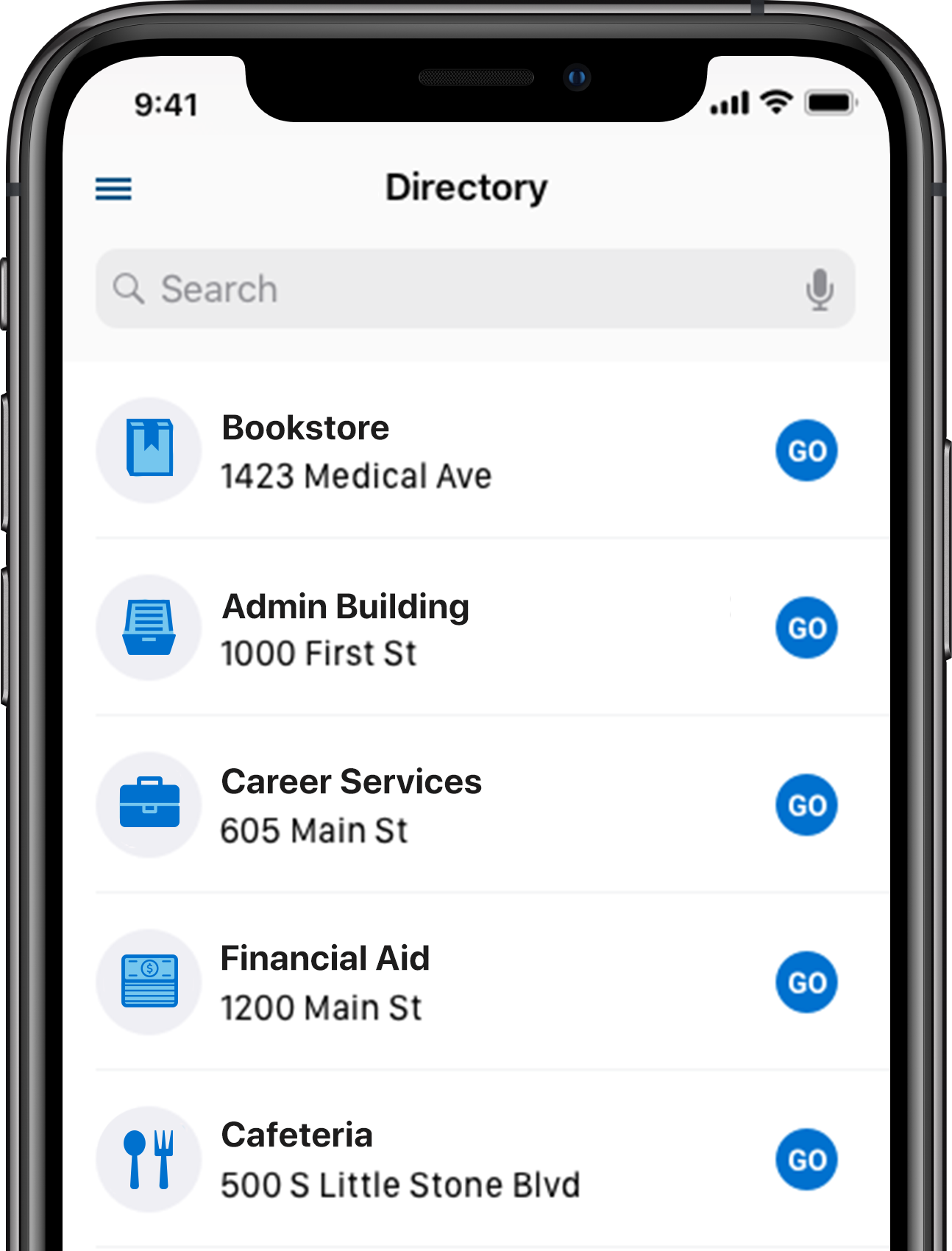Tap GO beside Financial Aid
Viewport: 952px width, 1251px height.
click(x=806, y=983)
